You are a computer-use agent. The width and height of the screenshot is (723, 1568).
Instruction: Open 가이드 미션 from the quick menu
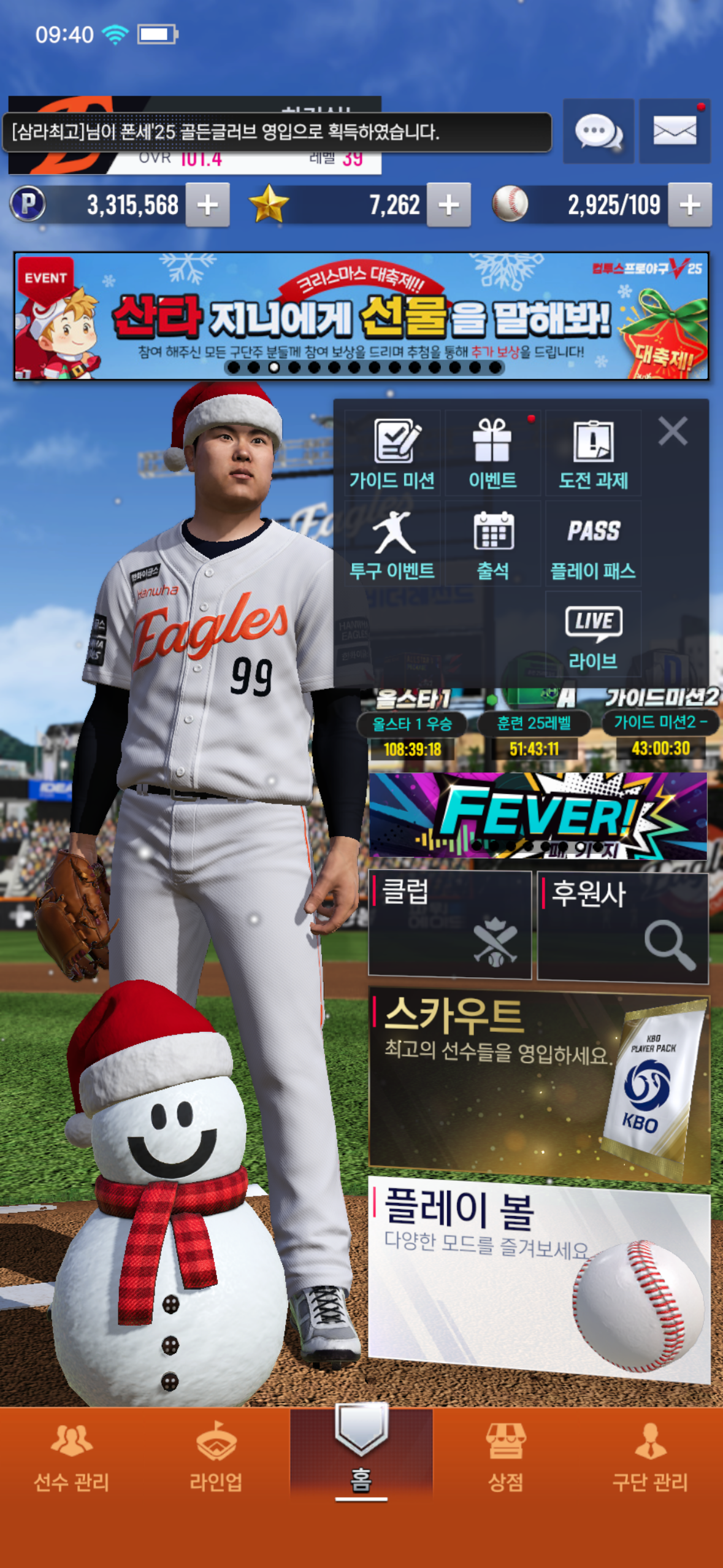(392, 454)
